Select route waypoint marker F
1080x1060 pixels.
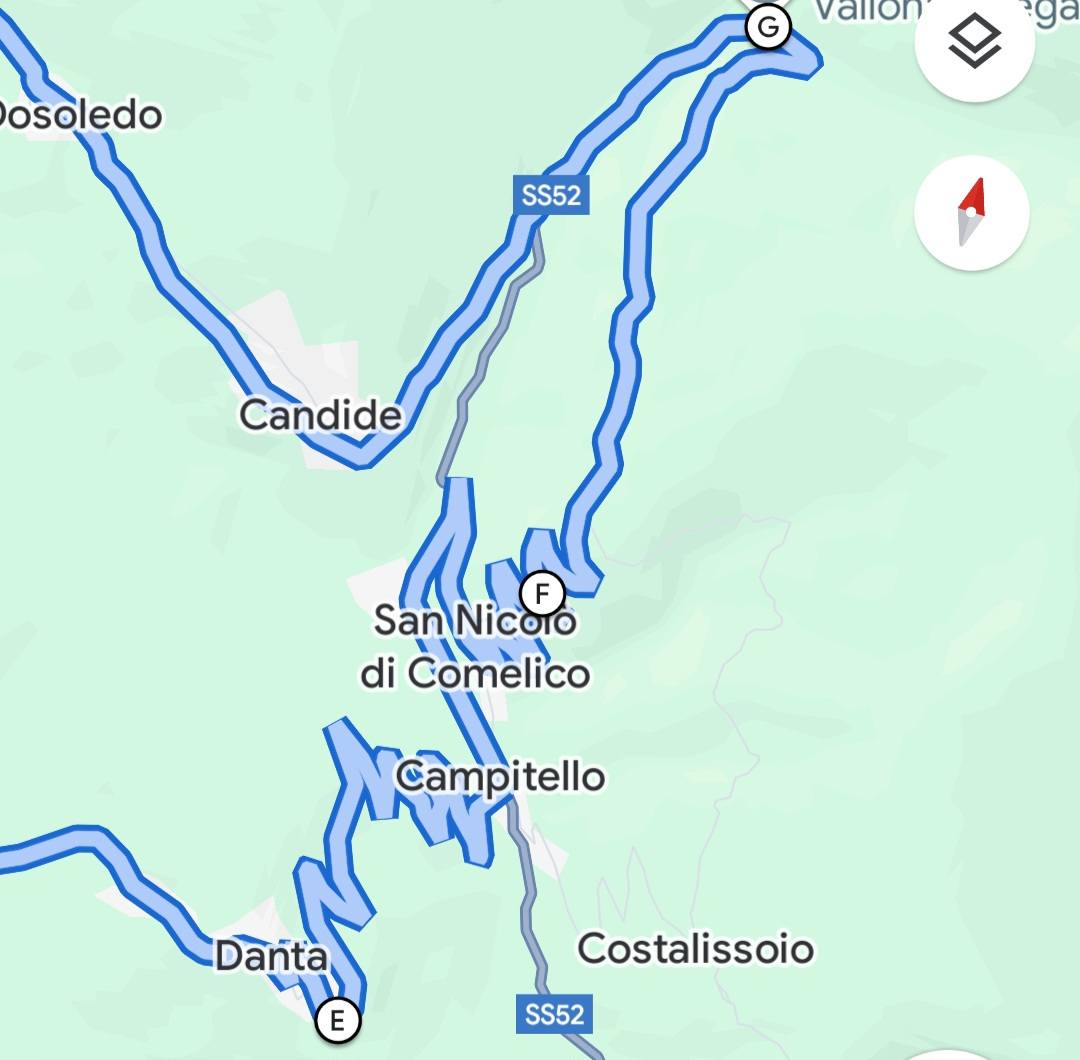coord(542,593)
